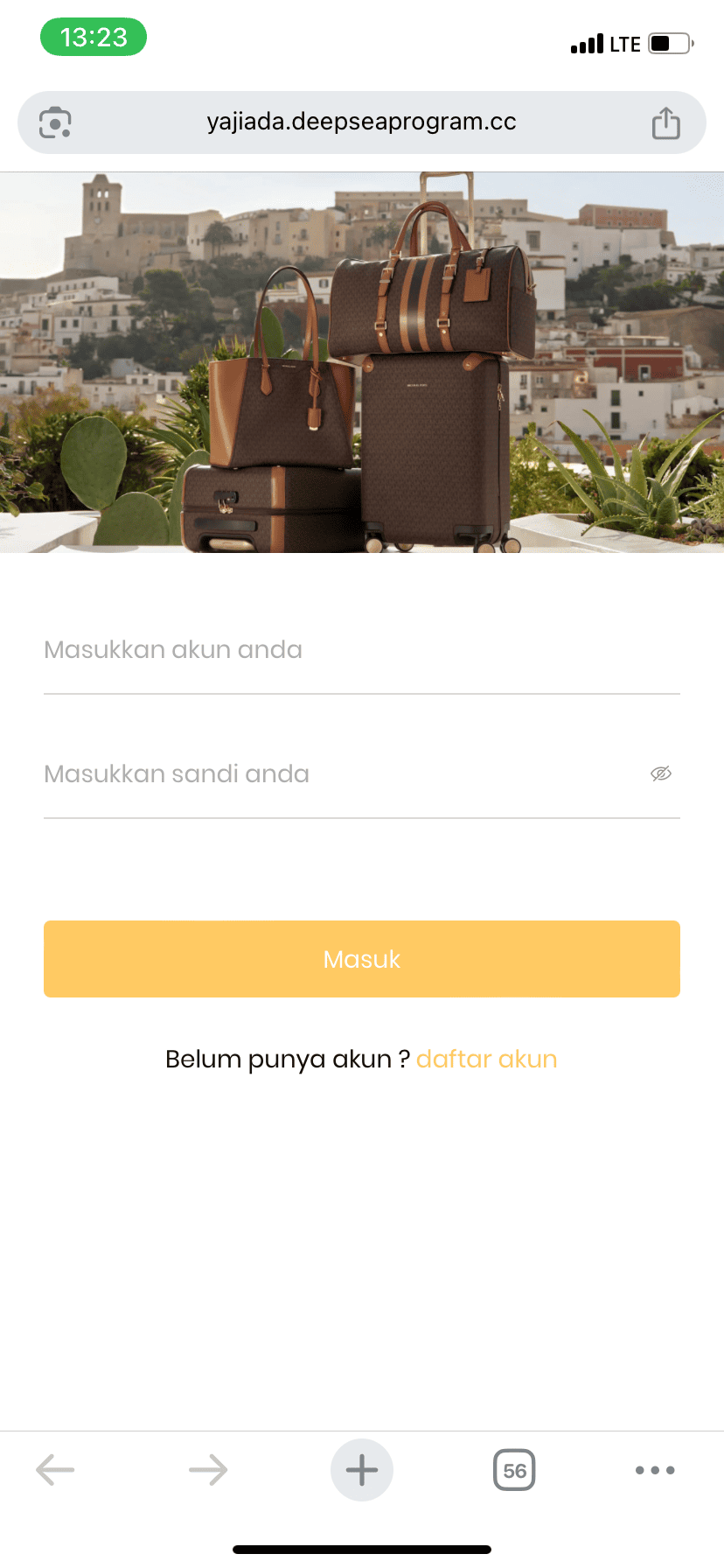
Task: Toggle password visibility eye icon
Action: pyautogui.click(x=661, y=773)
